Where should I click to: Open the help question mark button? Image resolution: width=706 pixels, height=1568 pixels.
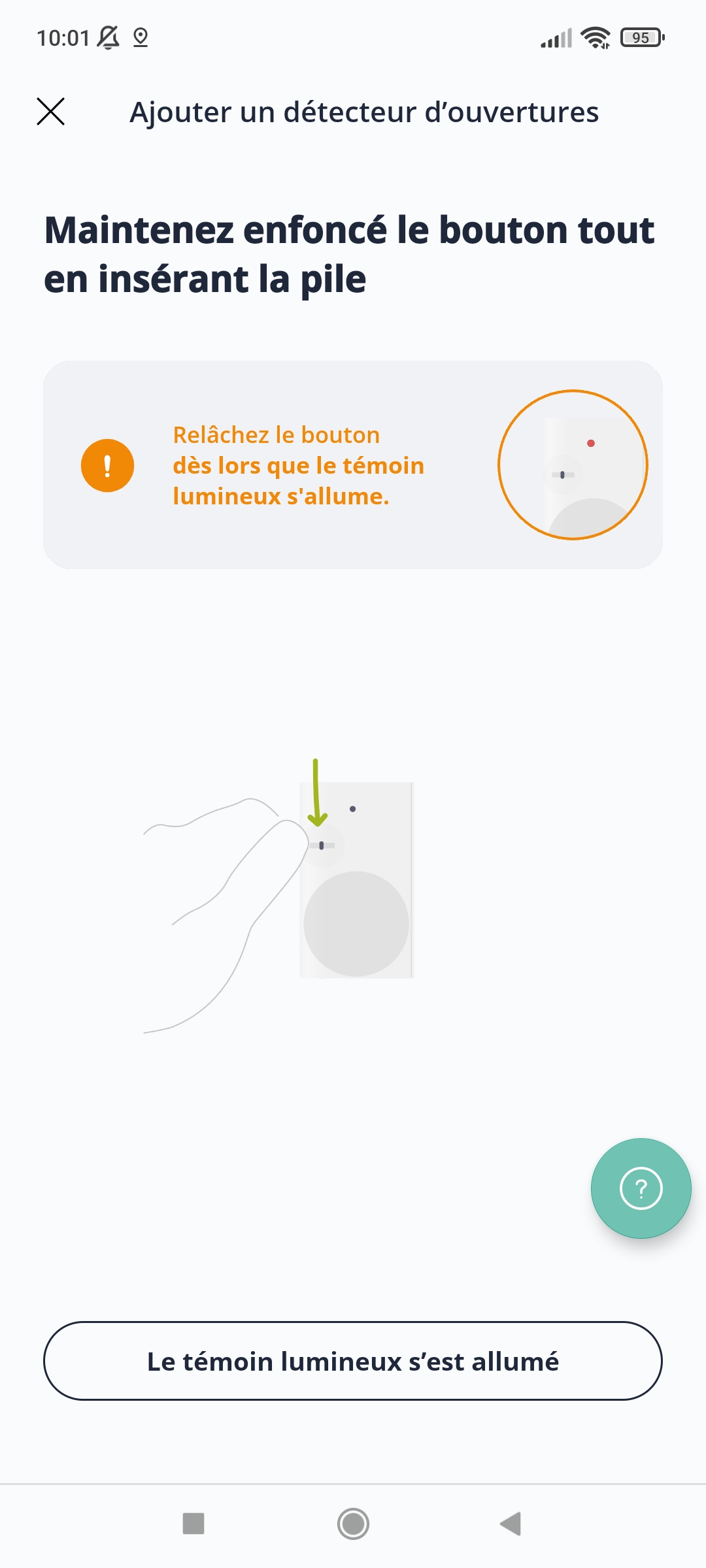coord(641,1188)
